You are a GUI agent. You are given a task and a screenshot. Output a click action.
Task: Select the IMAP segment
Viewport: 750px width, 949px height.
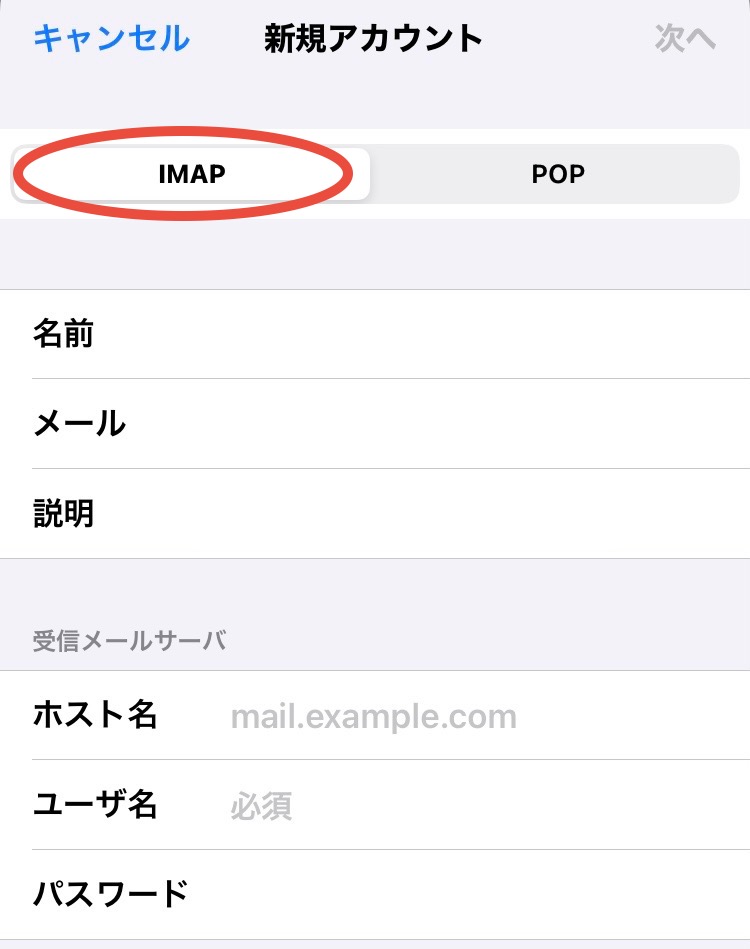[x=192, y=174]
